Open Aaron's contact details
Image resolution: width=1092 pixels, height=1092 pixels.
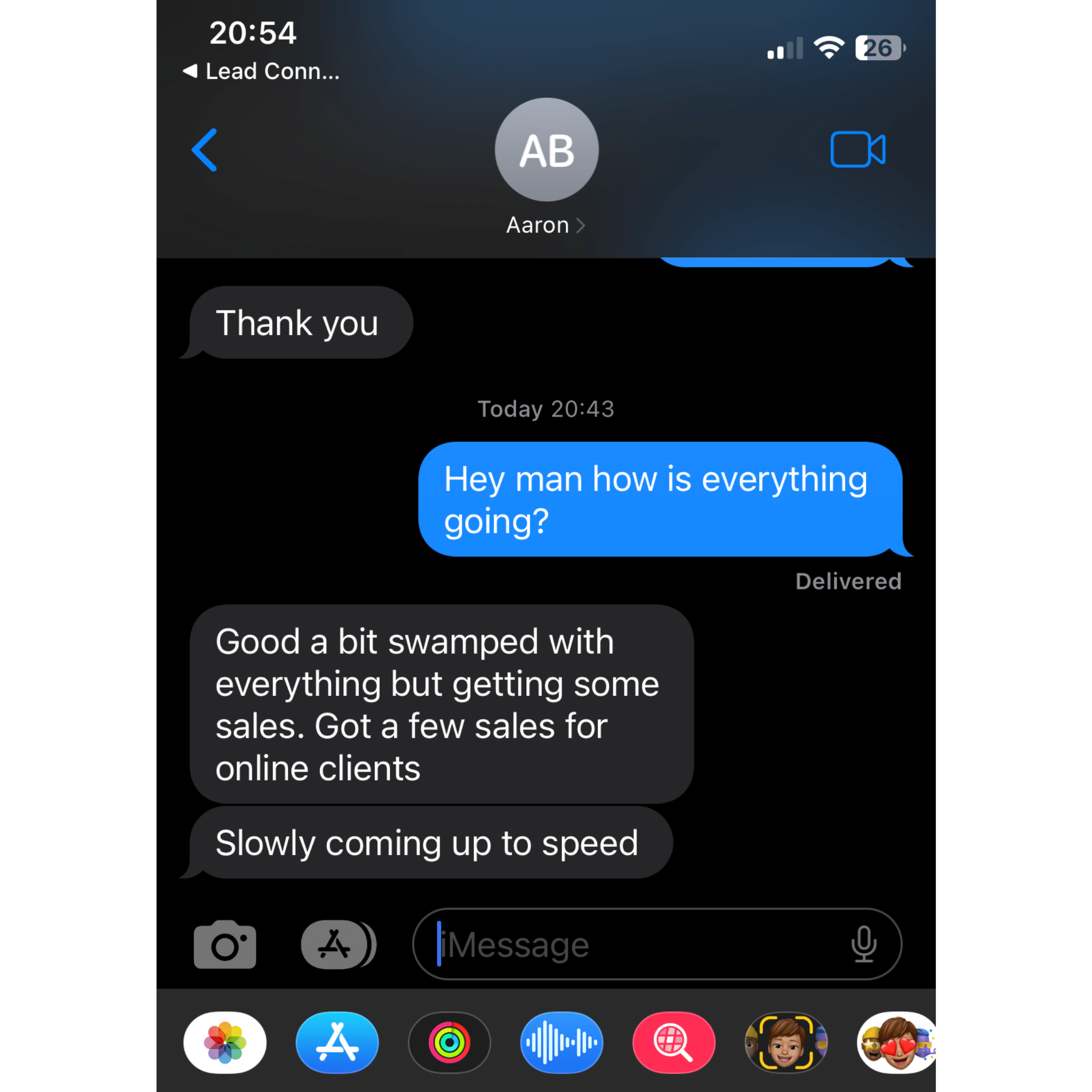[x=545, y=225]
